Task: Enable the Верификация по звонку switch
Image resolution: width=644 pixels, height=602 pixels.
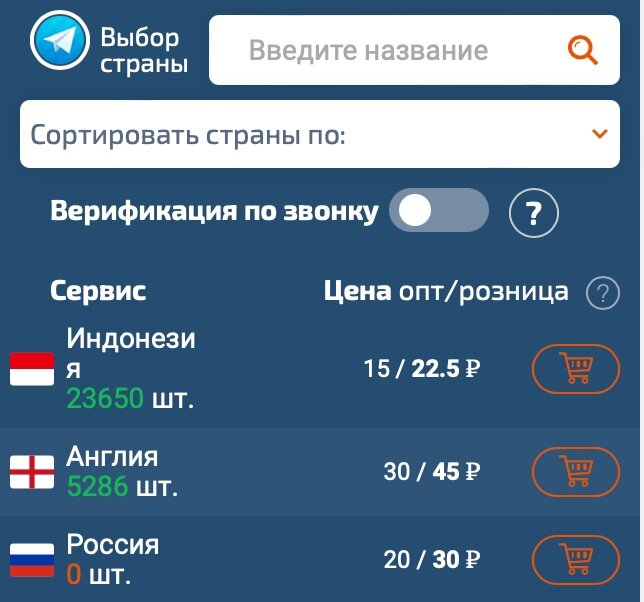Action: coord(438,211)
